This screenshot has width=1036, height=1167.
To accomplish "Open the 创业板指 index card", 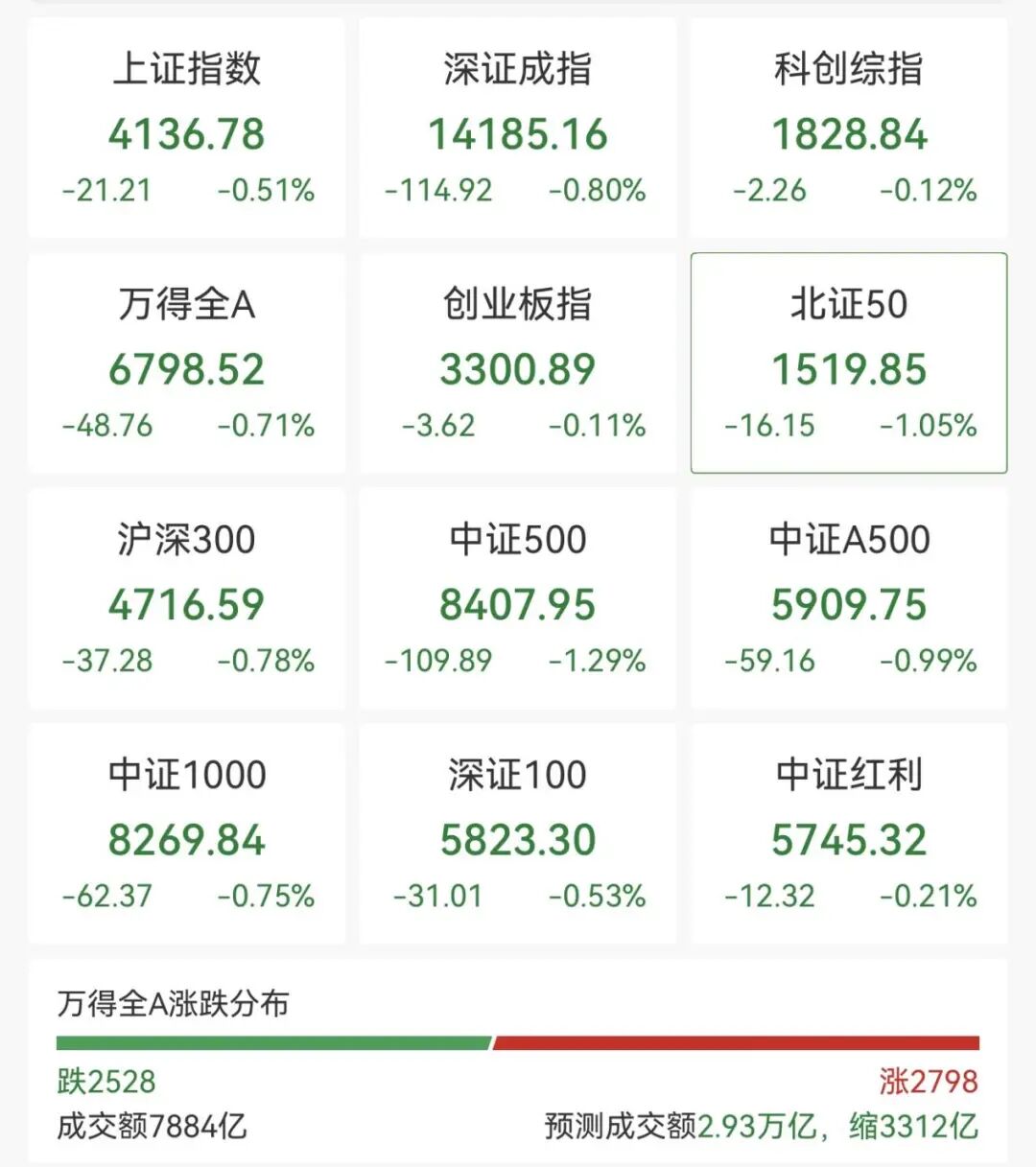I will 518,364.
